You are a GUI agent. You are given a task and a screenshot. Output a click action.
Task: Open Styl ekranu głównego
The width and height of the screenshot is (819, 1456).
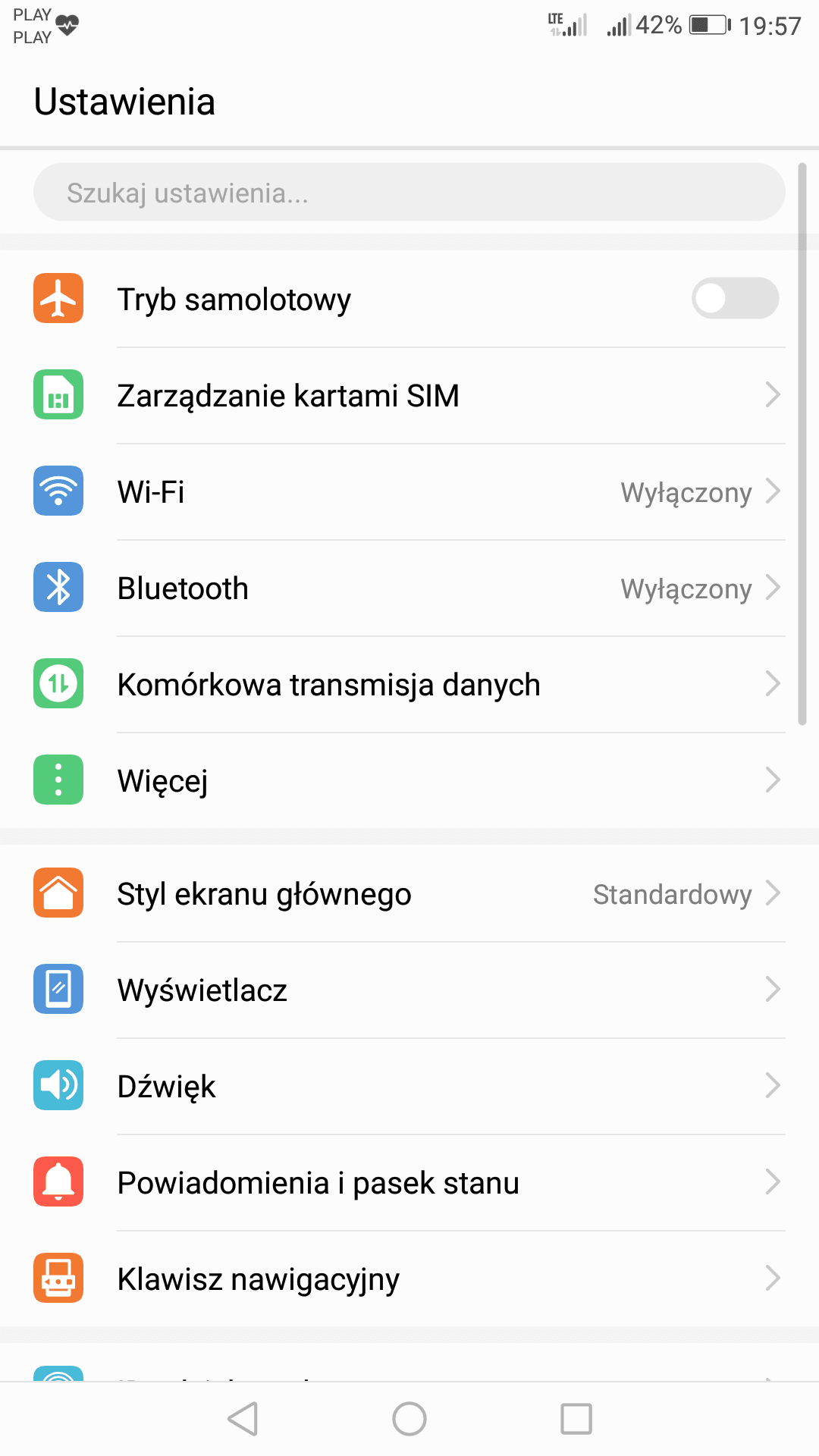click(x=409, y=893)
